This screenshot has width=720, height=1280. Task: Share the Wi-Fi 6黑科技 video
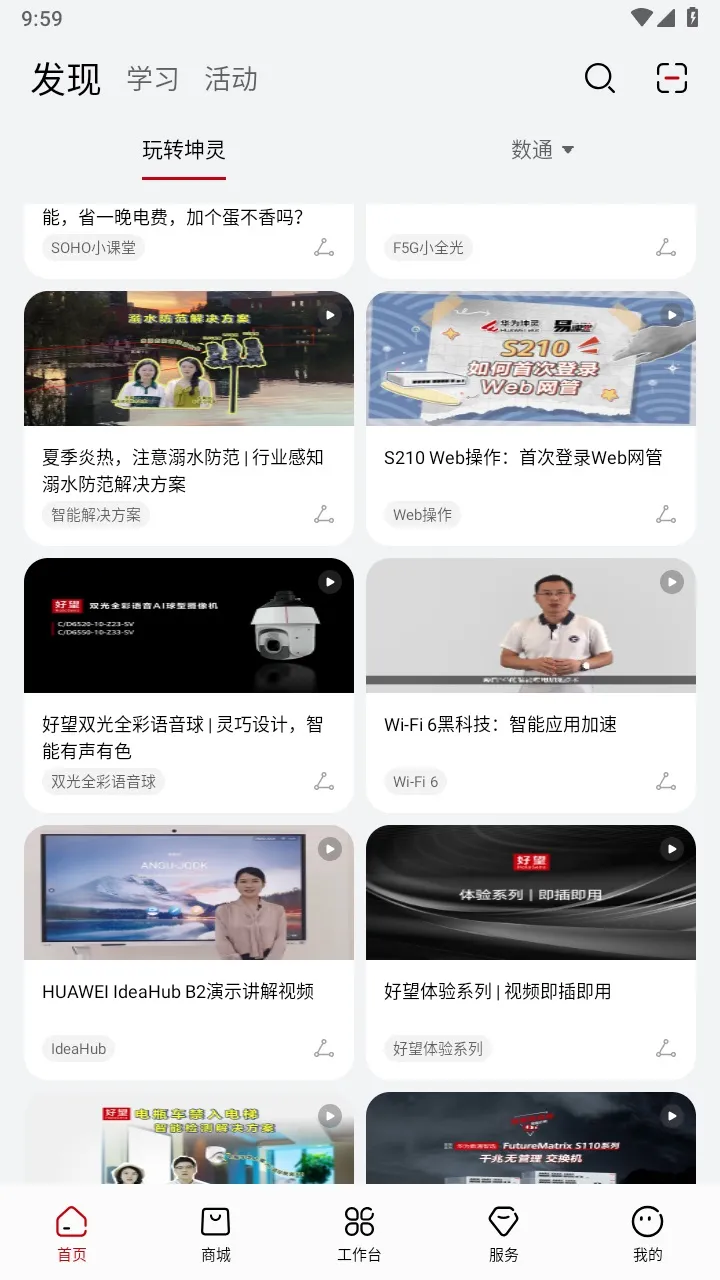tap(666, 782)
